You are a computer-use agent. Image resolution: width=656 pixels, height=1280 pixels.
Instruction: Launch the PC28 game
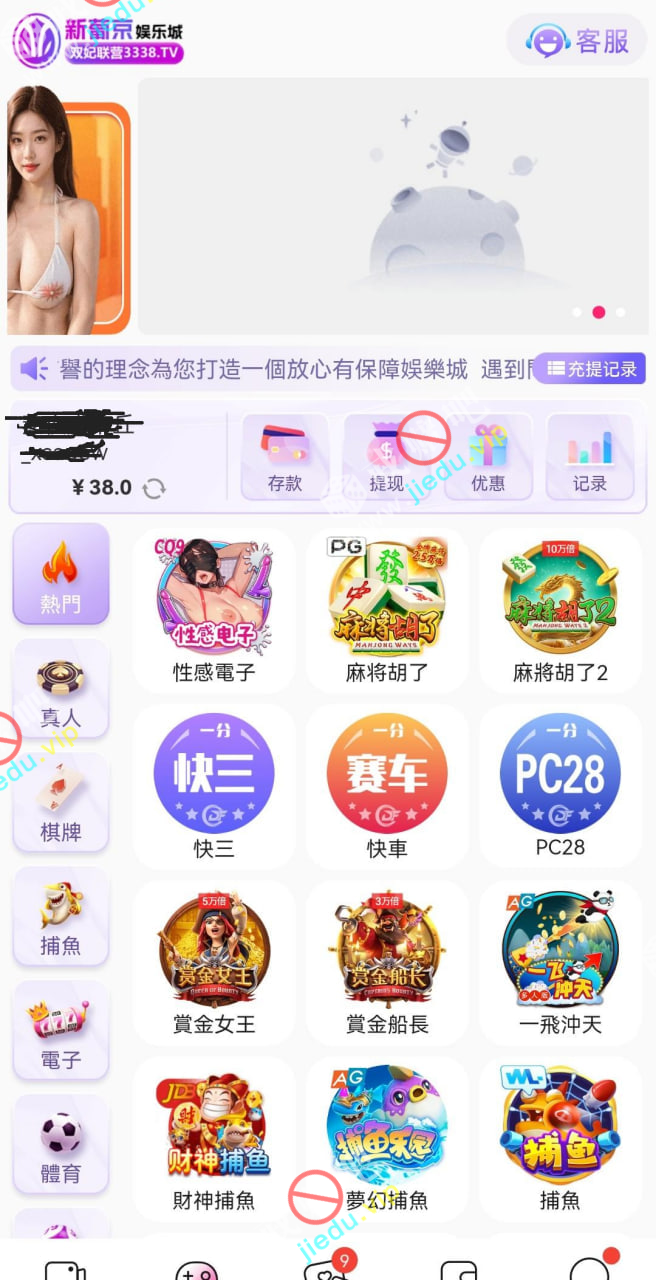[560, 785]
